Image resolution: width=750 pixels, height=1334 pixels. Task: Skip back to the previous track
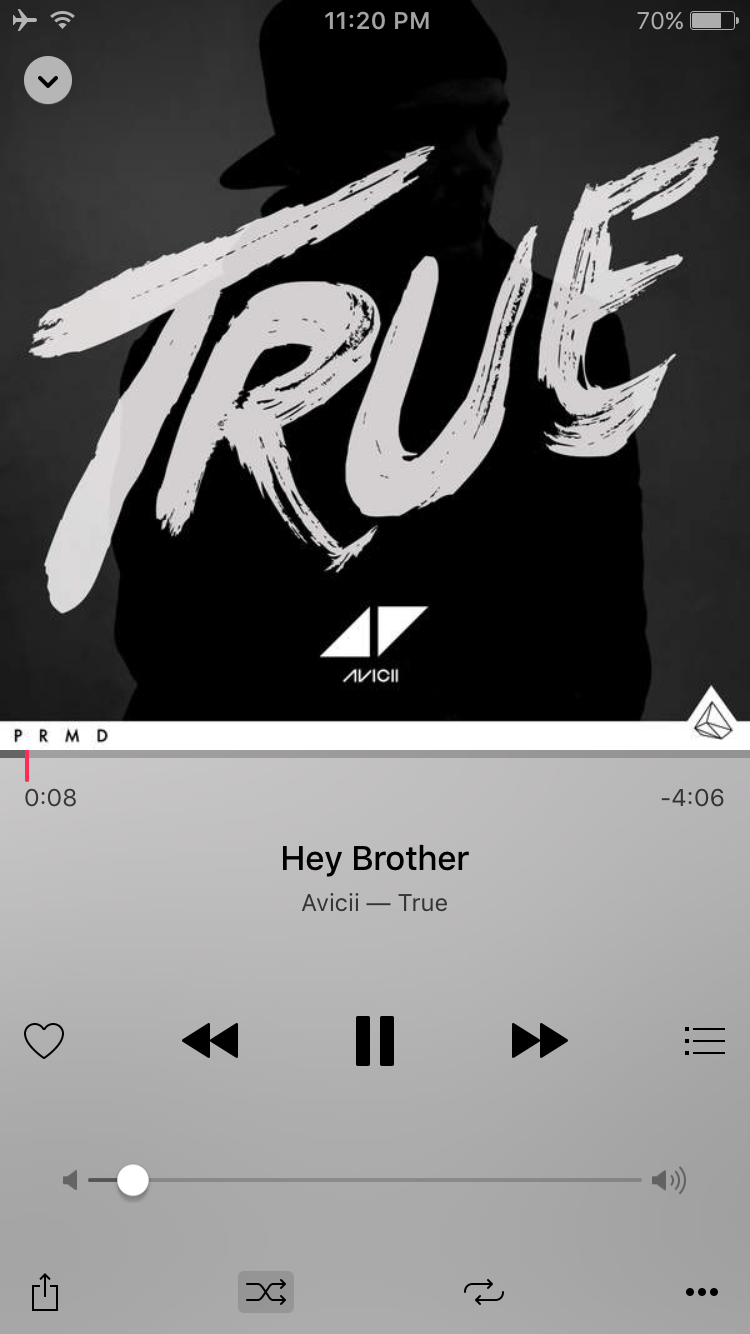point(210,1041)
